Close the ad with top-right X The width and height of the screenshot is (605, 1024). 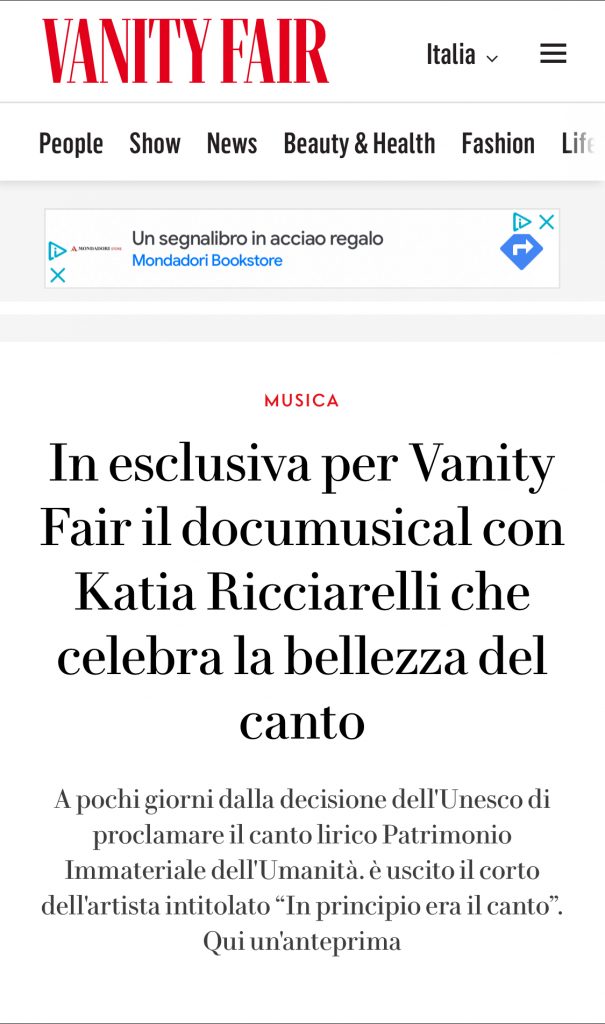tap(547, 222)
